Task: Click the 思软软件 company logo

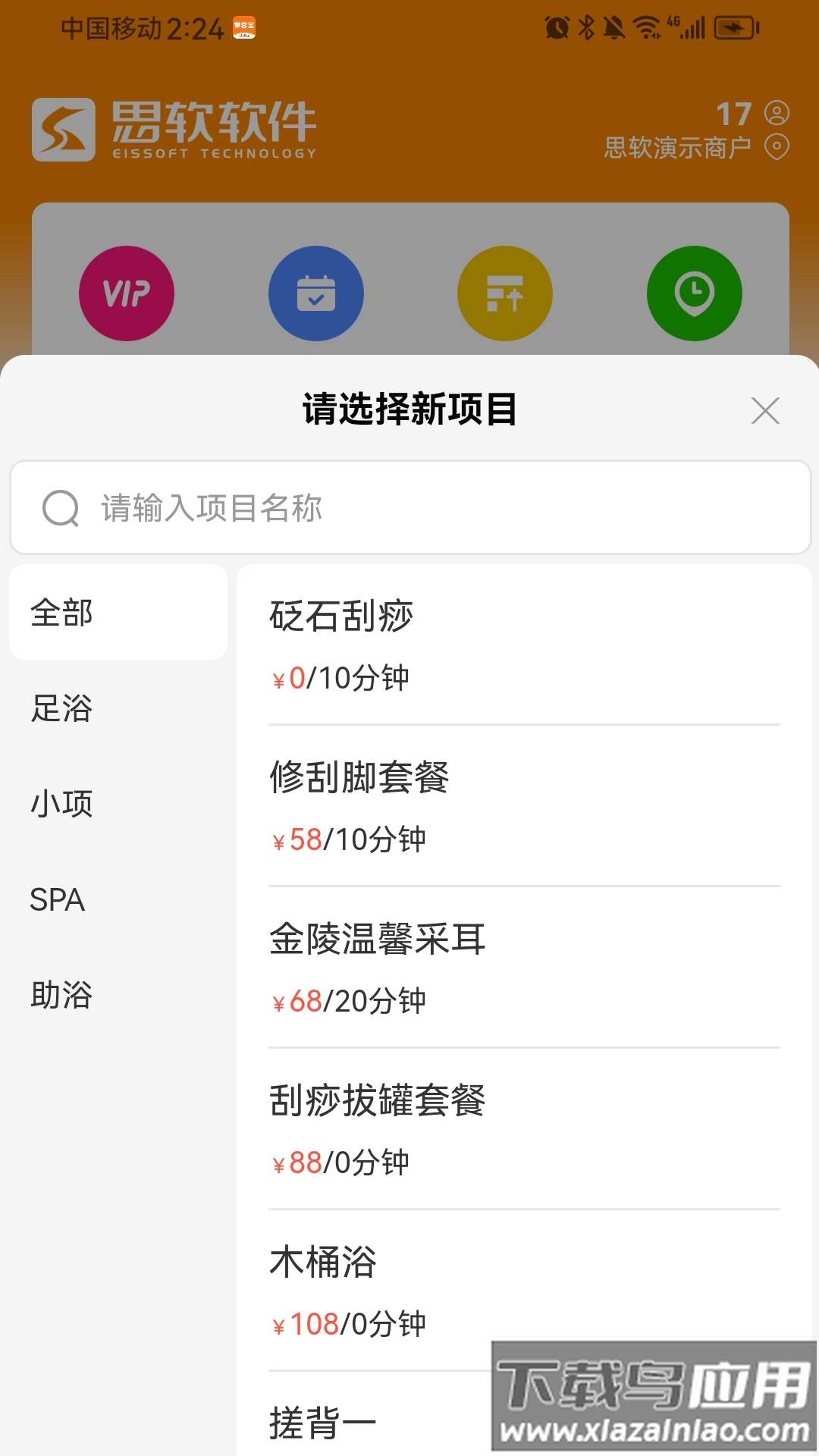Action: pos(174,127)
